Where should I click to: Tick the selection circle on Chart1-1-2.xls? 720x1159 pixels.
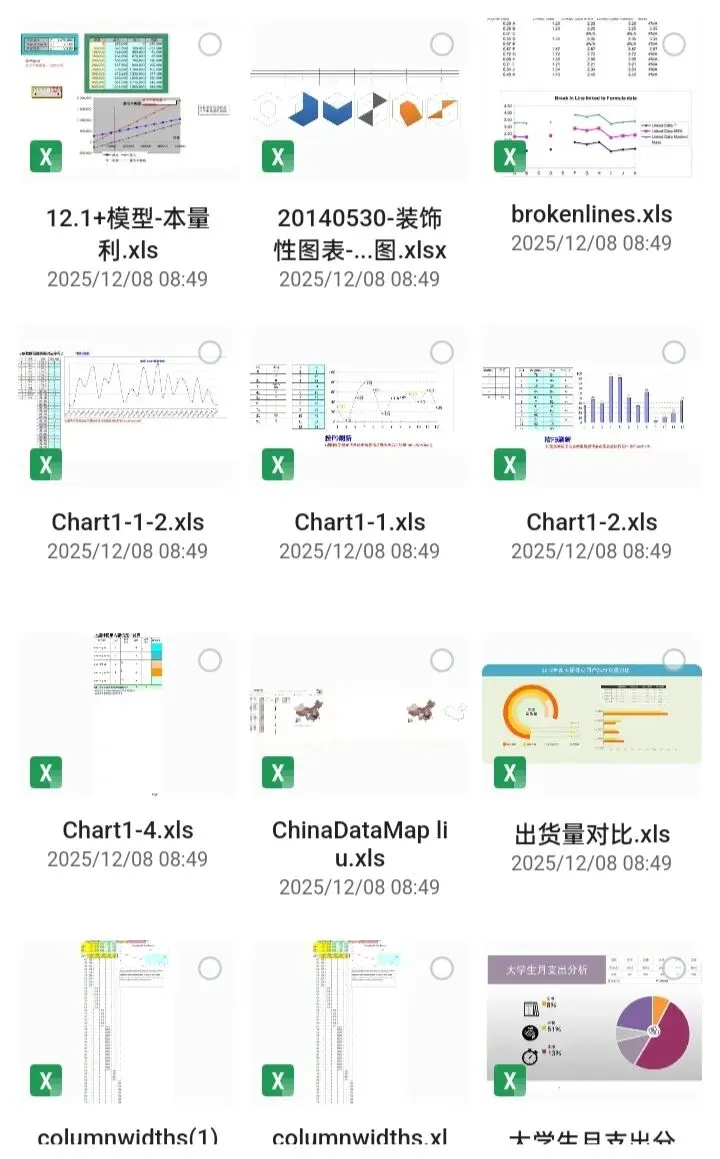[x=210, y=352]
